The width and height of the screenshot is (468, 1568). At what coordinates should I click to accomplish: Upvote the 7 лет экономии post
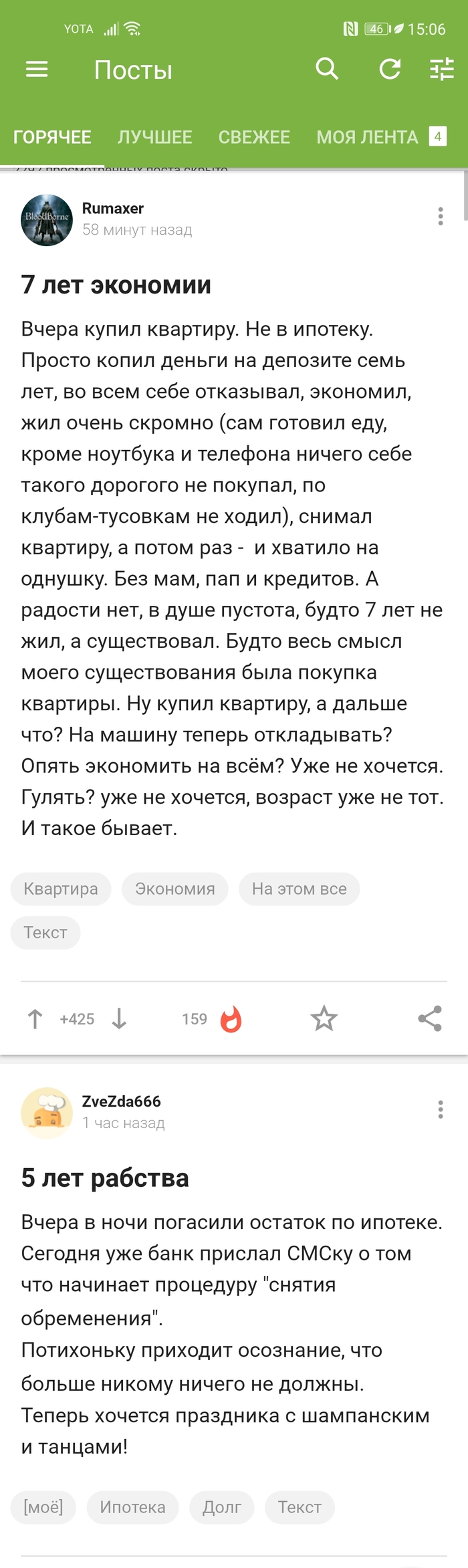tap(35, 1019)
